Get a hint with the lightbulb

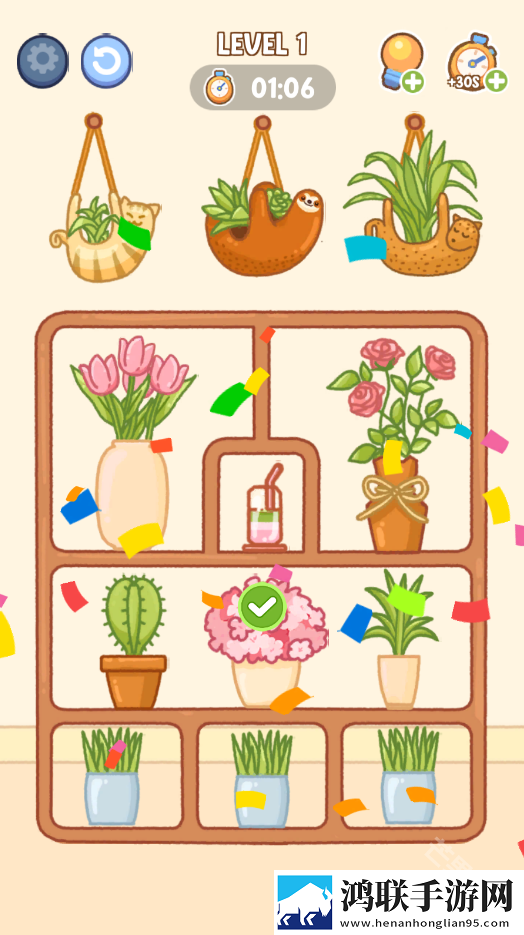click(402, 62)
